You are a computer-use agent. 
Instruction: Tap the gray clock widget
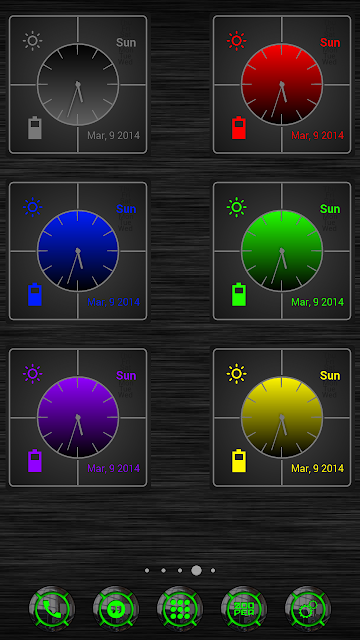[x=78, y=84]
